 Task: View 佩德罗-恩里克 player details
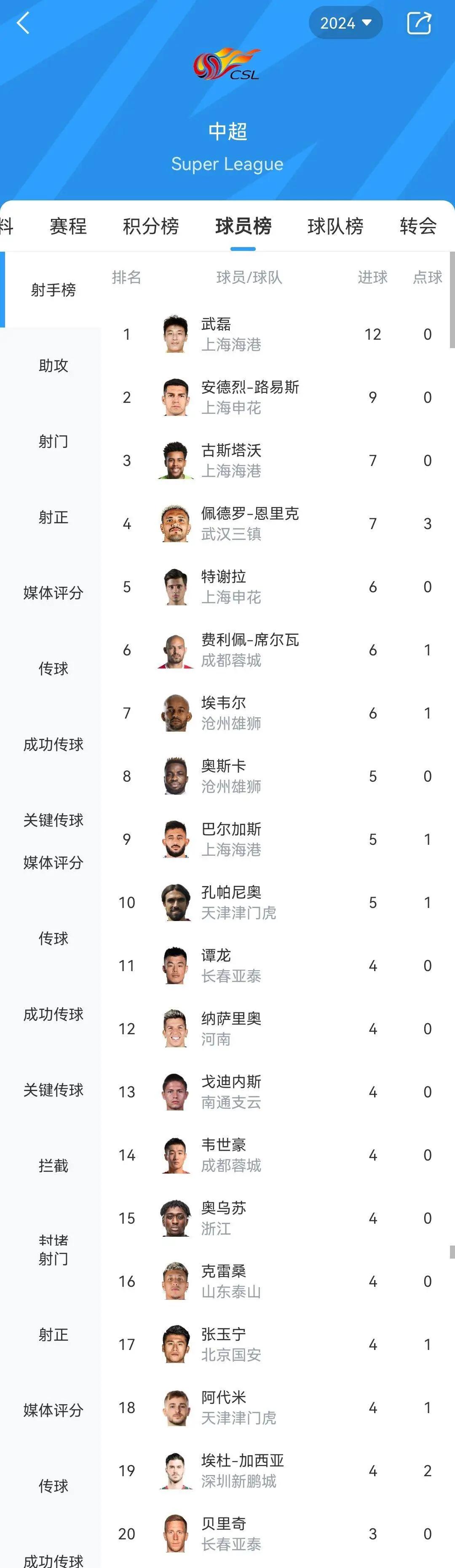(x=250, y=524)
